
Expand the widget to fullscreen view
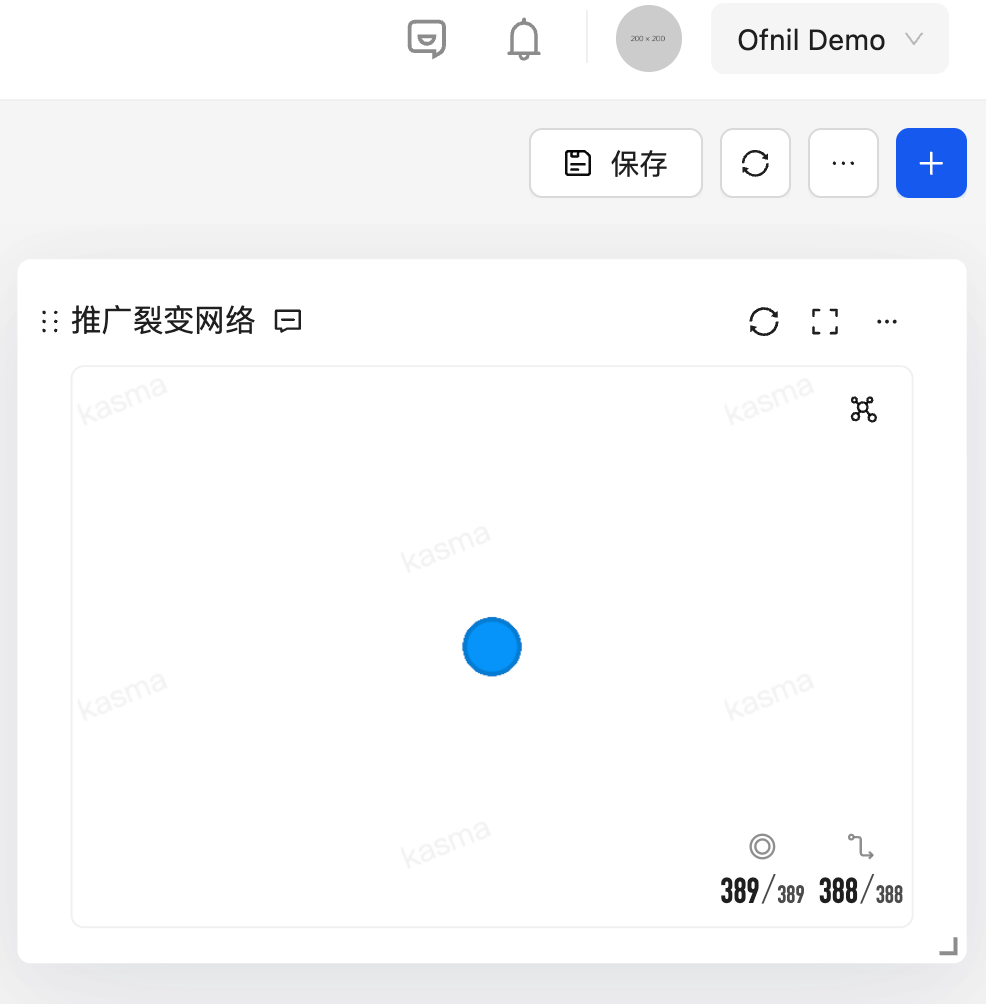(x=824, y=321)
